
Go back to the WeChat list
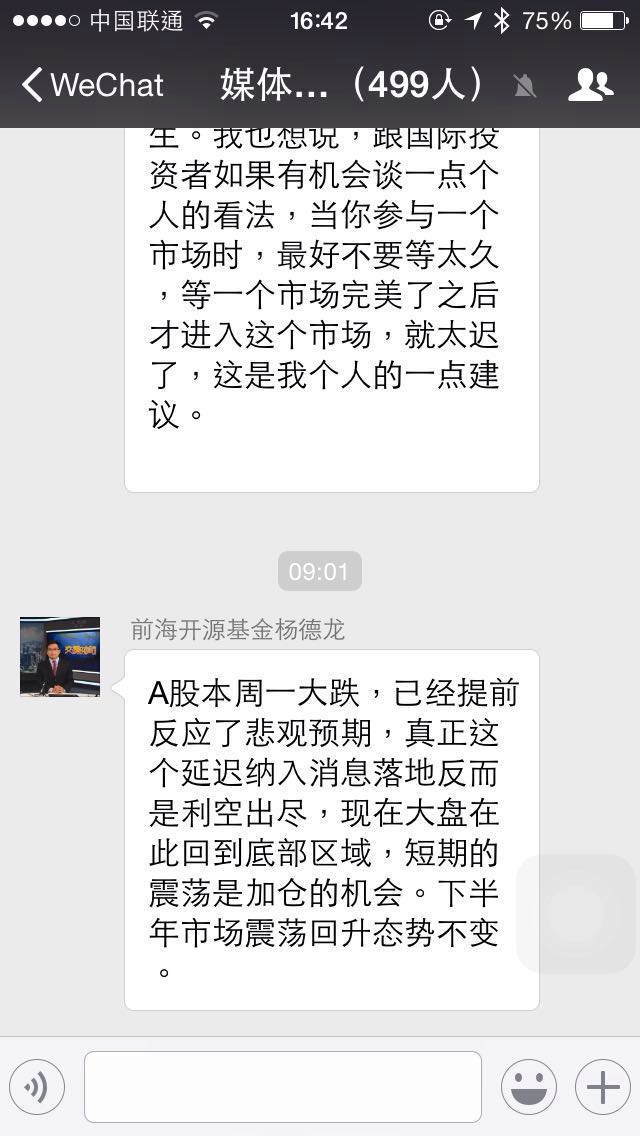pyautogui.click(x=92, y=86)
